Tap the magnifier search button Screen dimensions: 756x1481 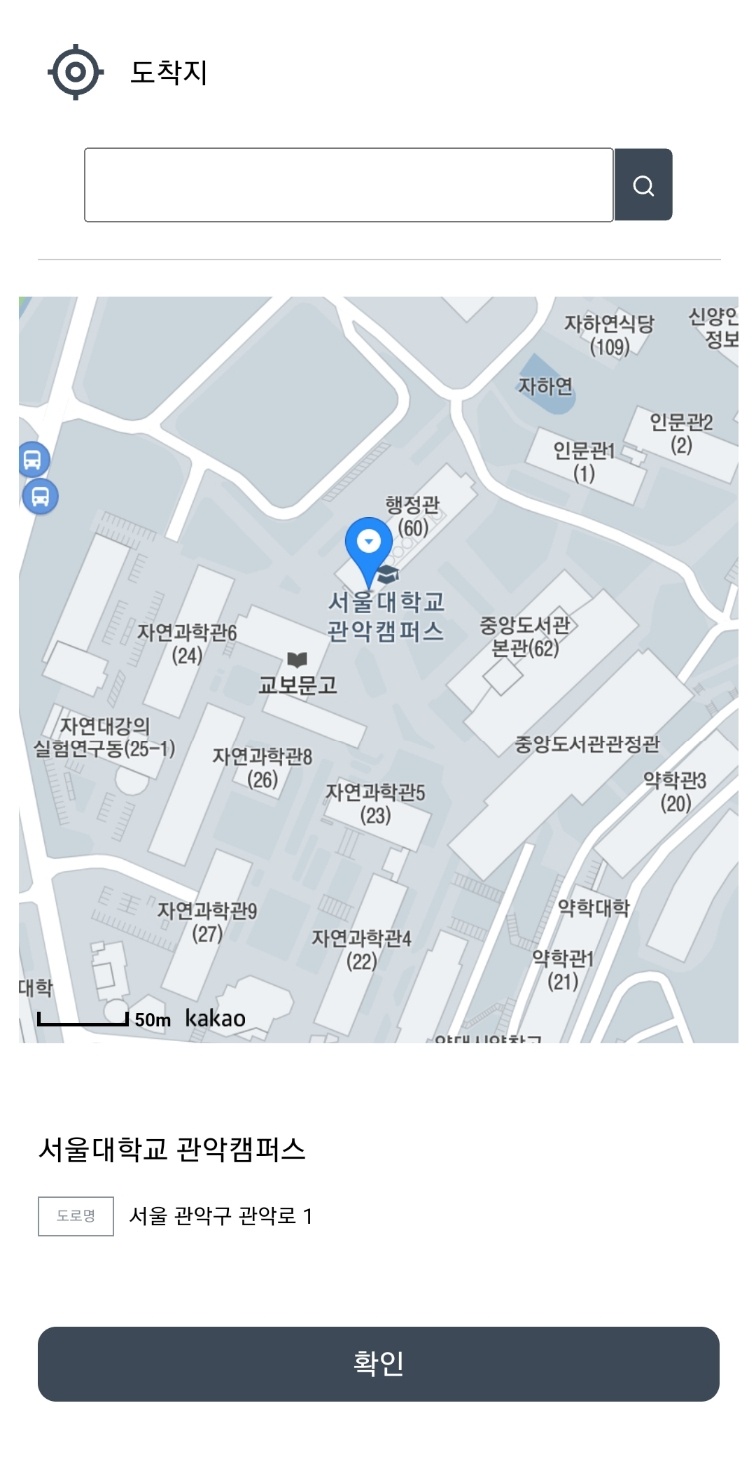643,185
